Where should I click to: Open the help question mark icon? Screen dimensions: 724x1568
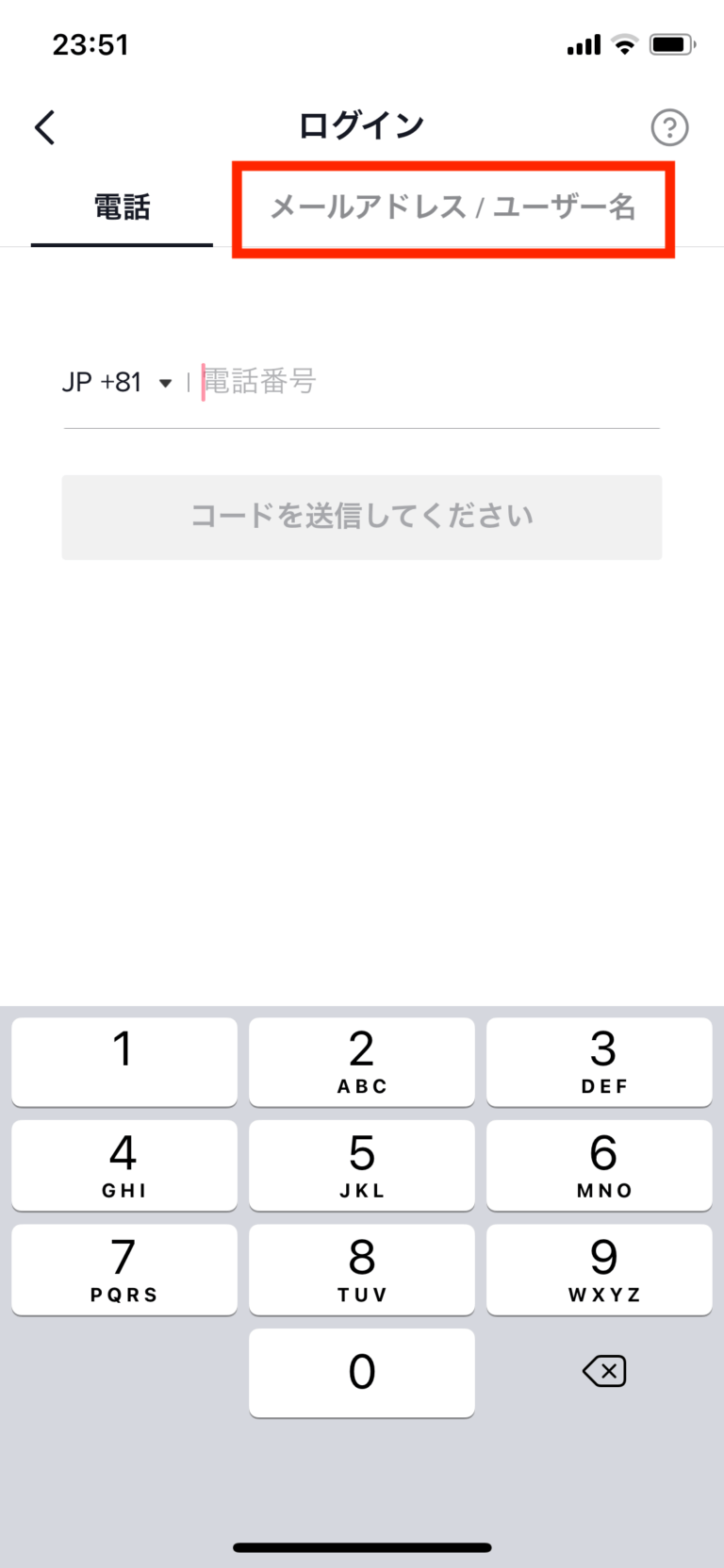click(670, 127)
